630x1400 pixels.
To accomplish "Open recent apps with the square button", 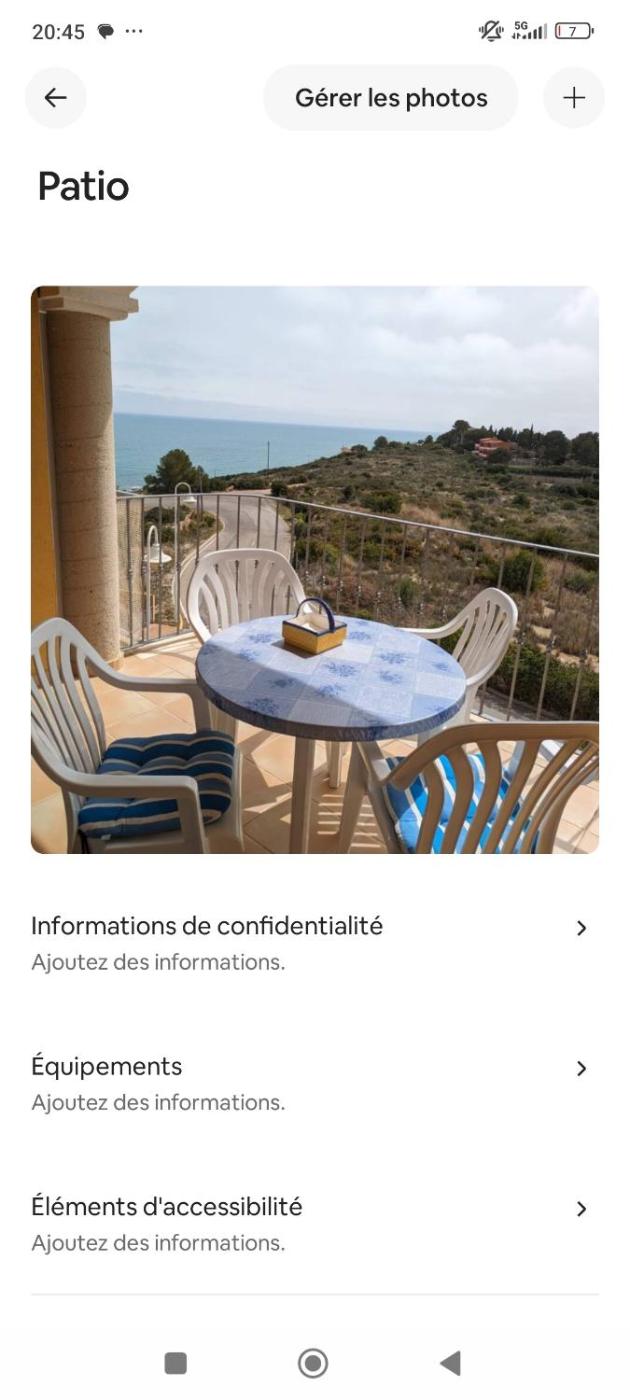I will [175, 1362].
